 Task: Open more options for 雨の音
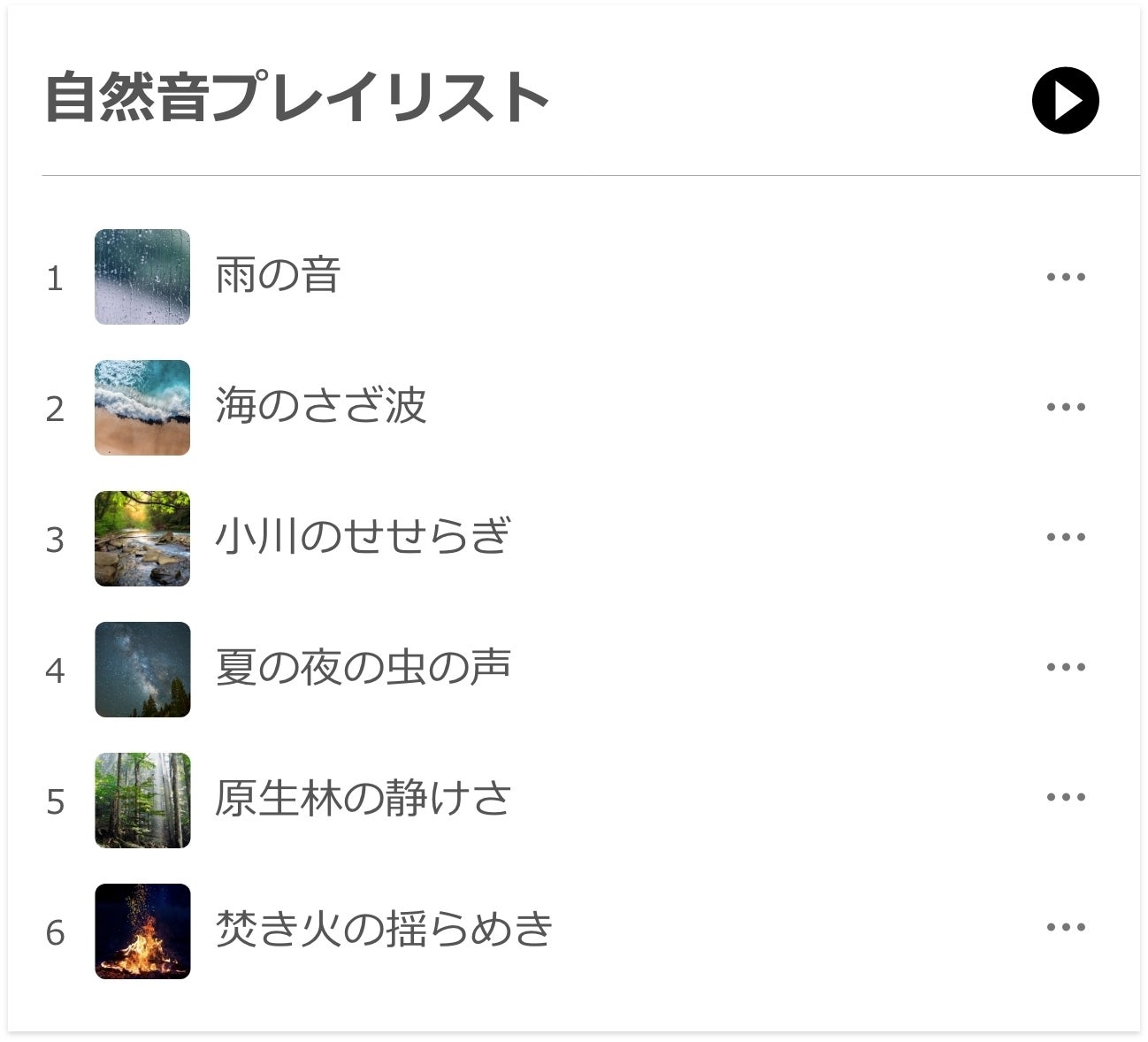click(x=1065, y=277)
